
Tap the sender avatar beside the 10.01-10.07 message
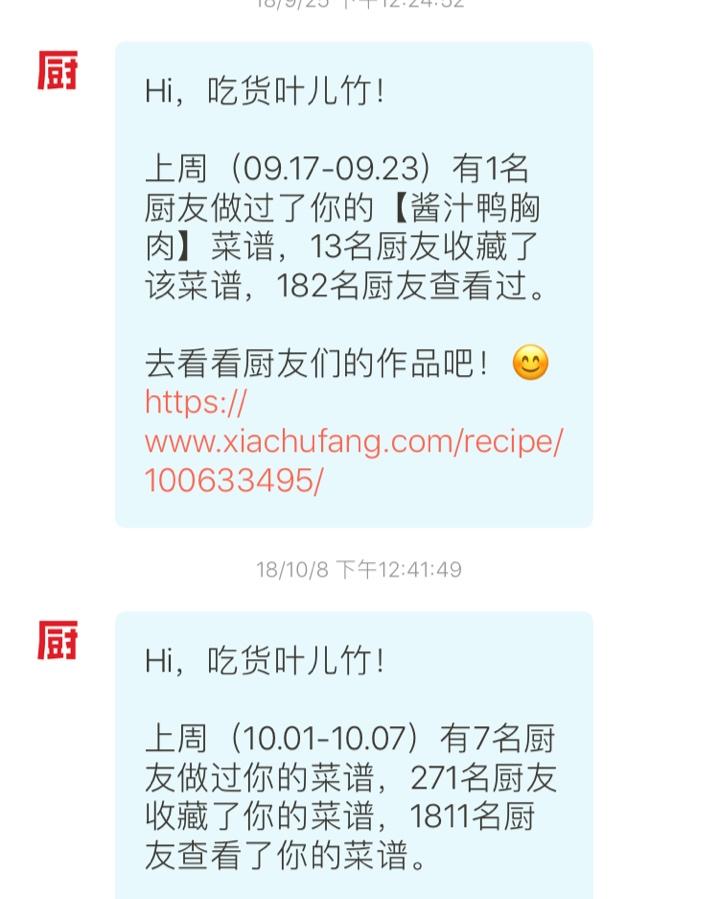pos(57,640)
